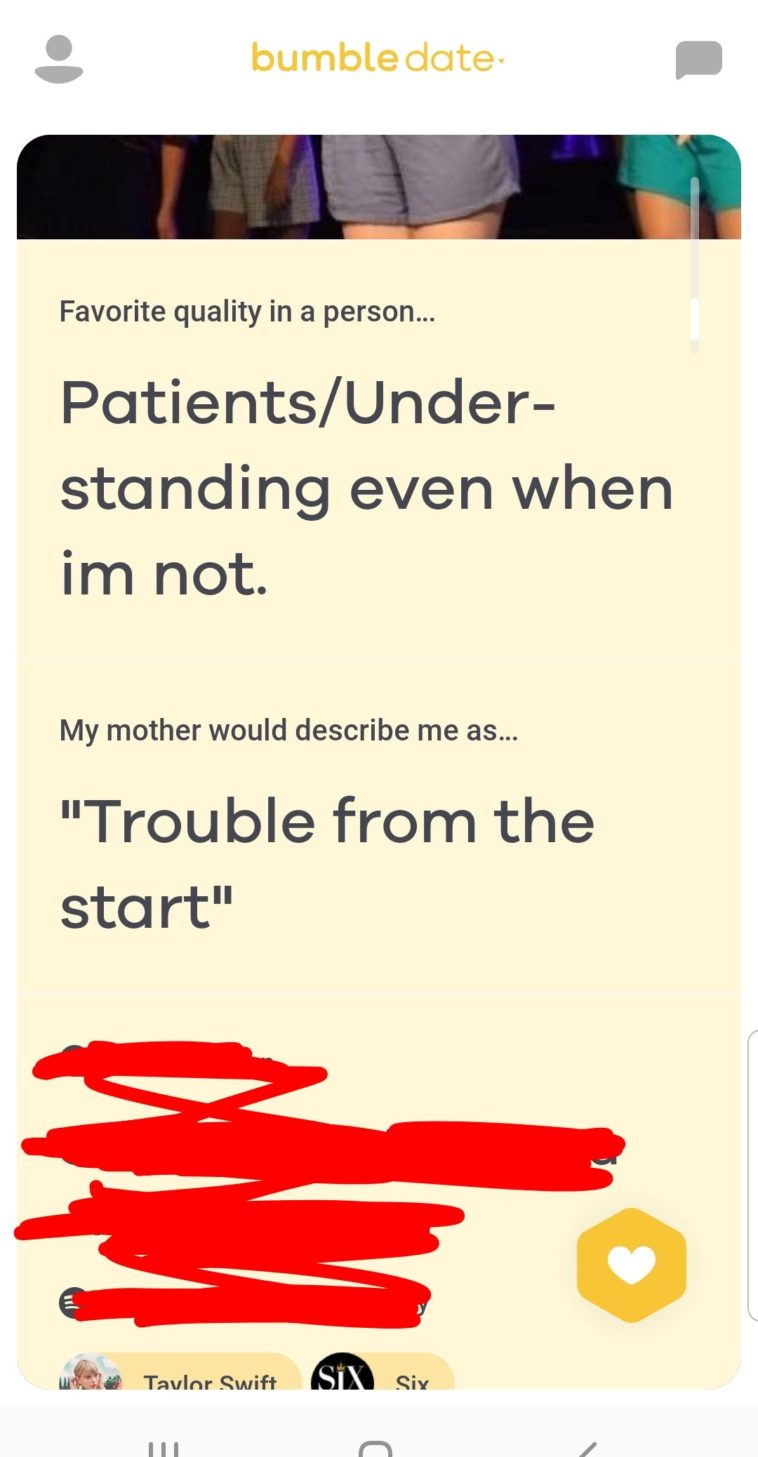Open the messages chat icon
The height and width of the screenshot is (1457, 758).
[x=698, y=60]
